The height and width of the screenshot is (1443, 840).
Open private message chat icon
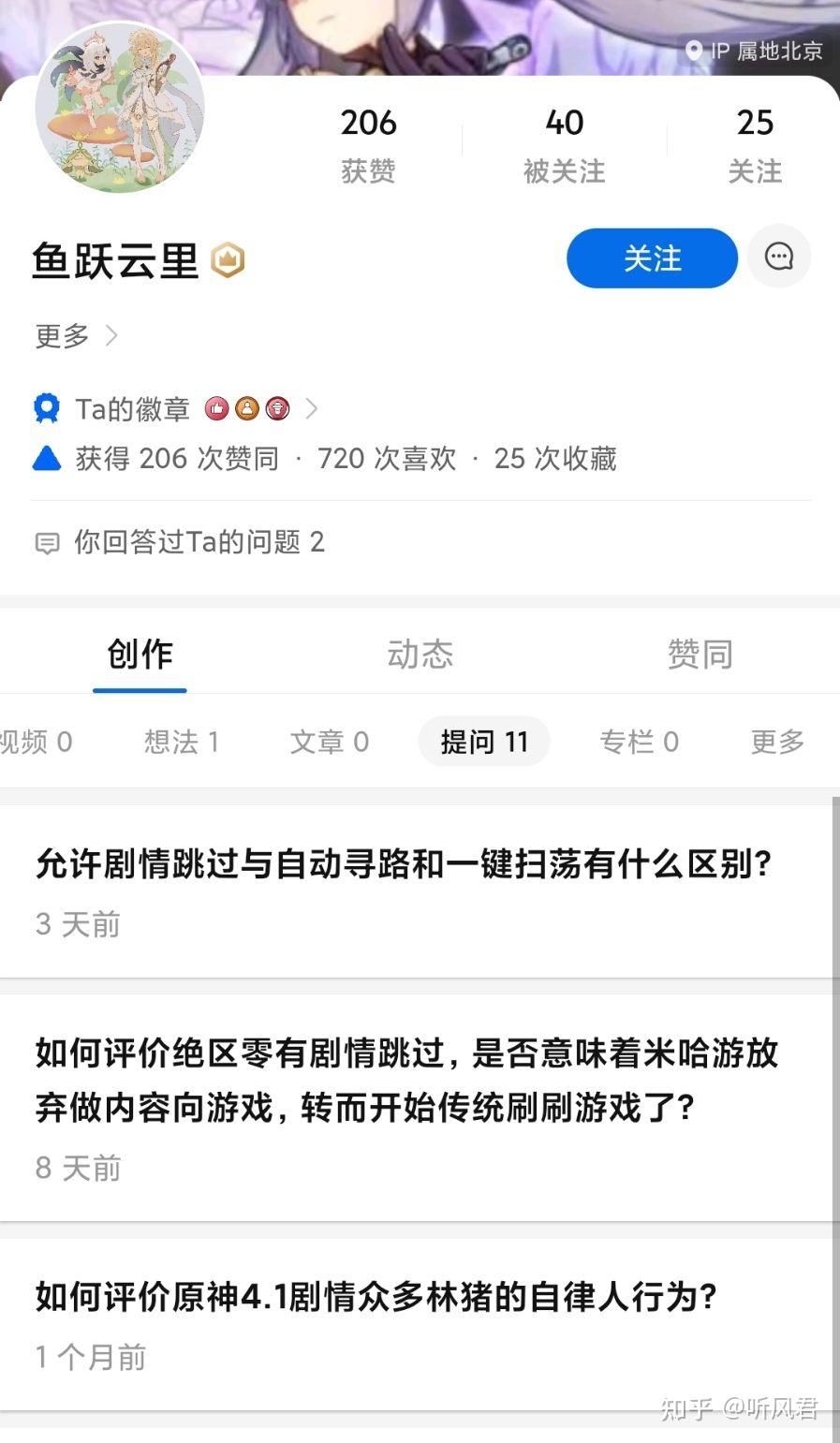tap(779, 257)
